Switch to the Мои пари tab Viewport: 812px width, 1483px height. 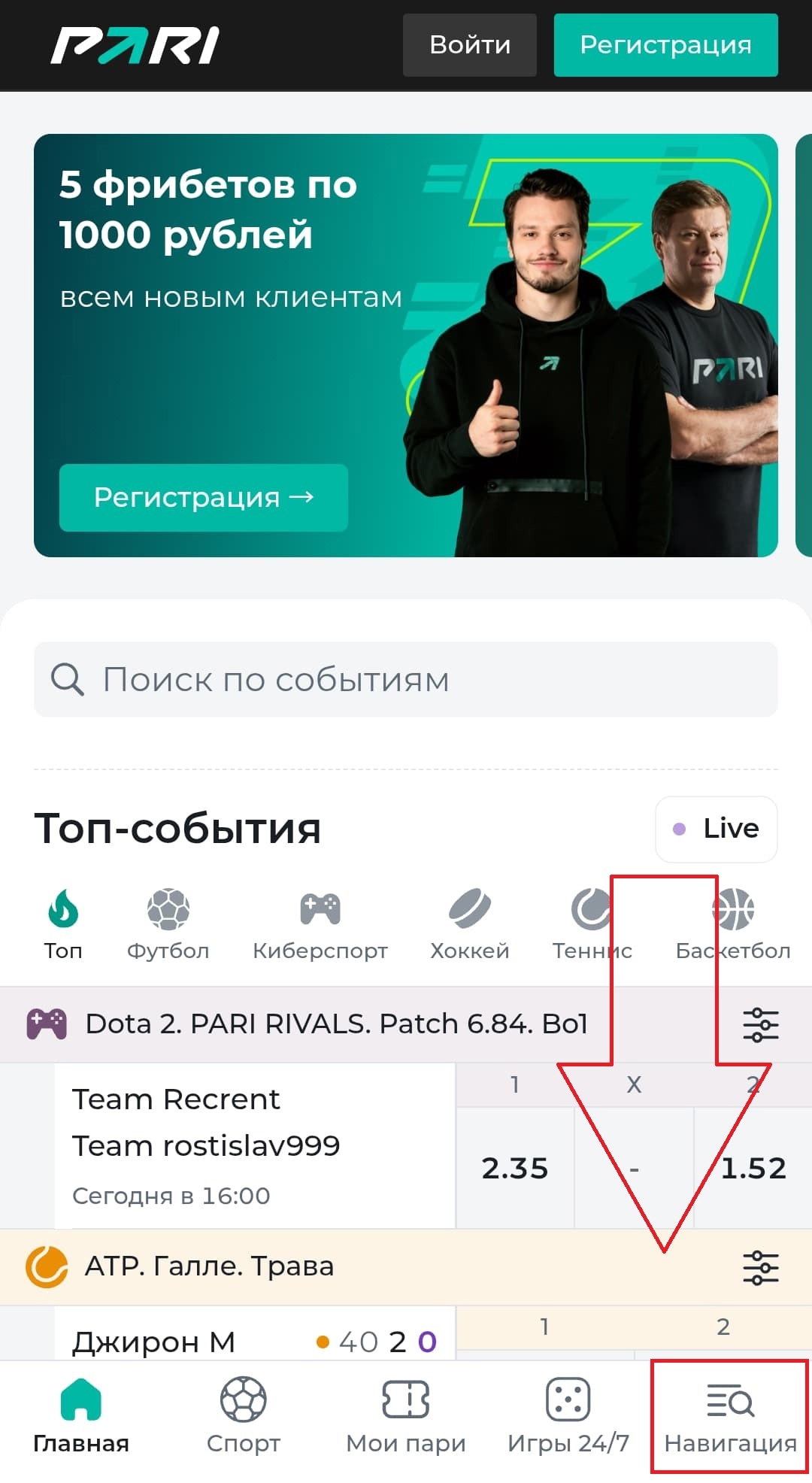click(x=405, y=1415)
